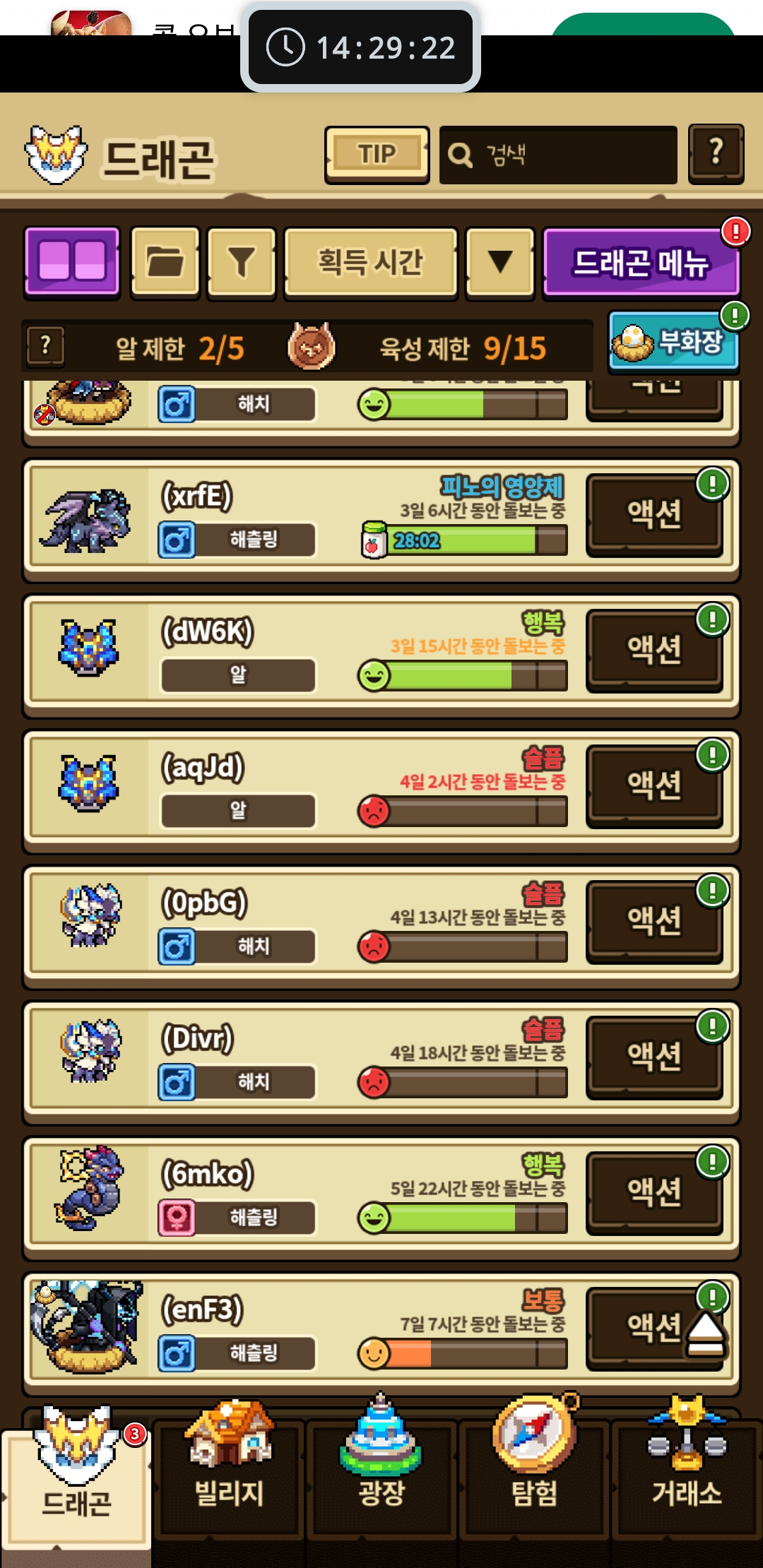Image resolution: width=763 pixels, height=1568 pixels.
Task: Tap 액션 for dragon 6mko
Action: point(654,1192)
